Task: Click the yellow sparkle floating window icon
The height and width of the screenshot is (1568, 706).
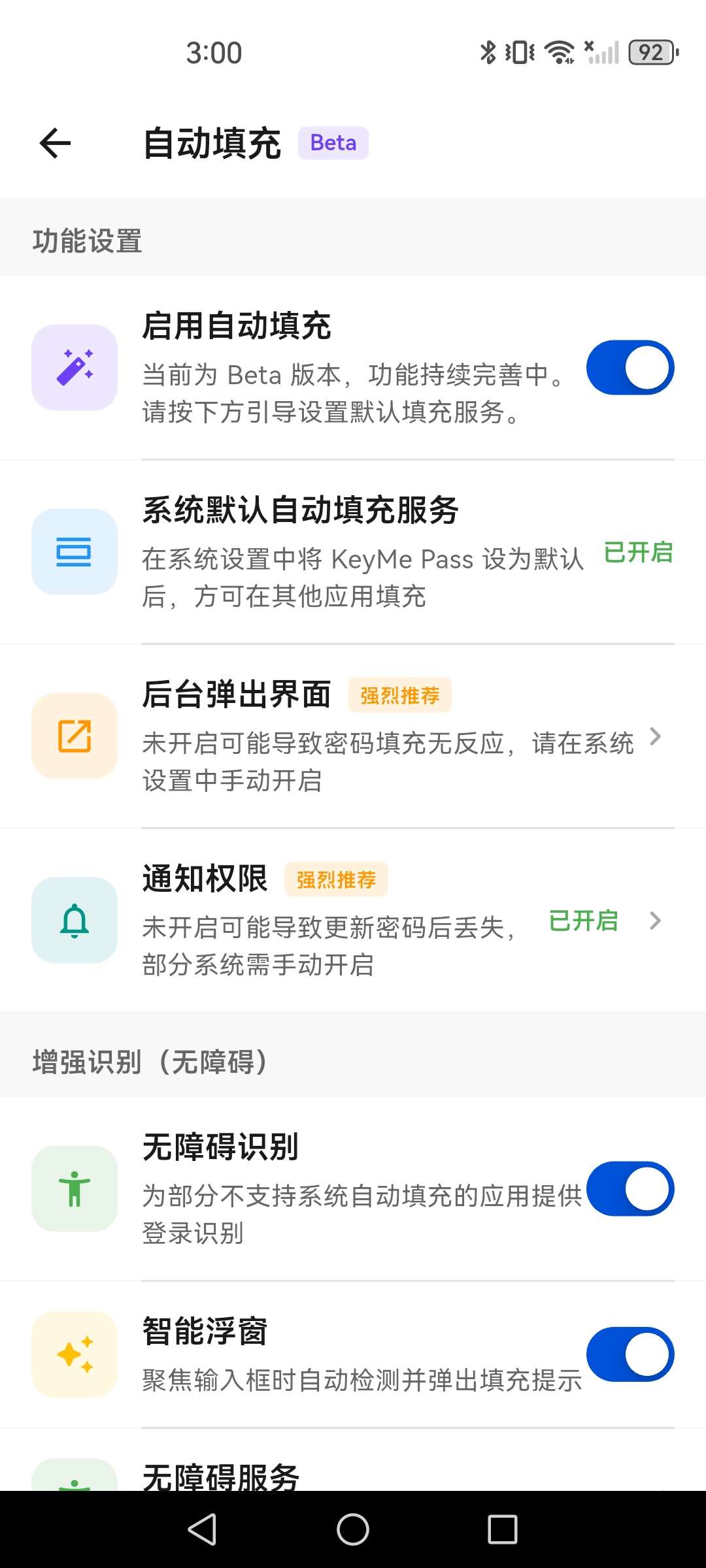Action: tap(74, 1354)
